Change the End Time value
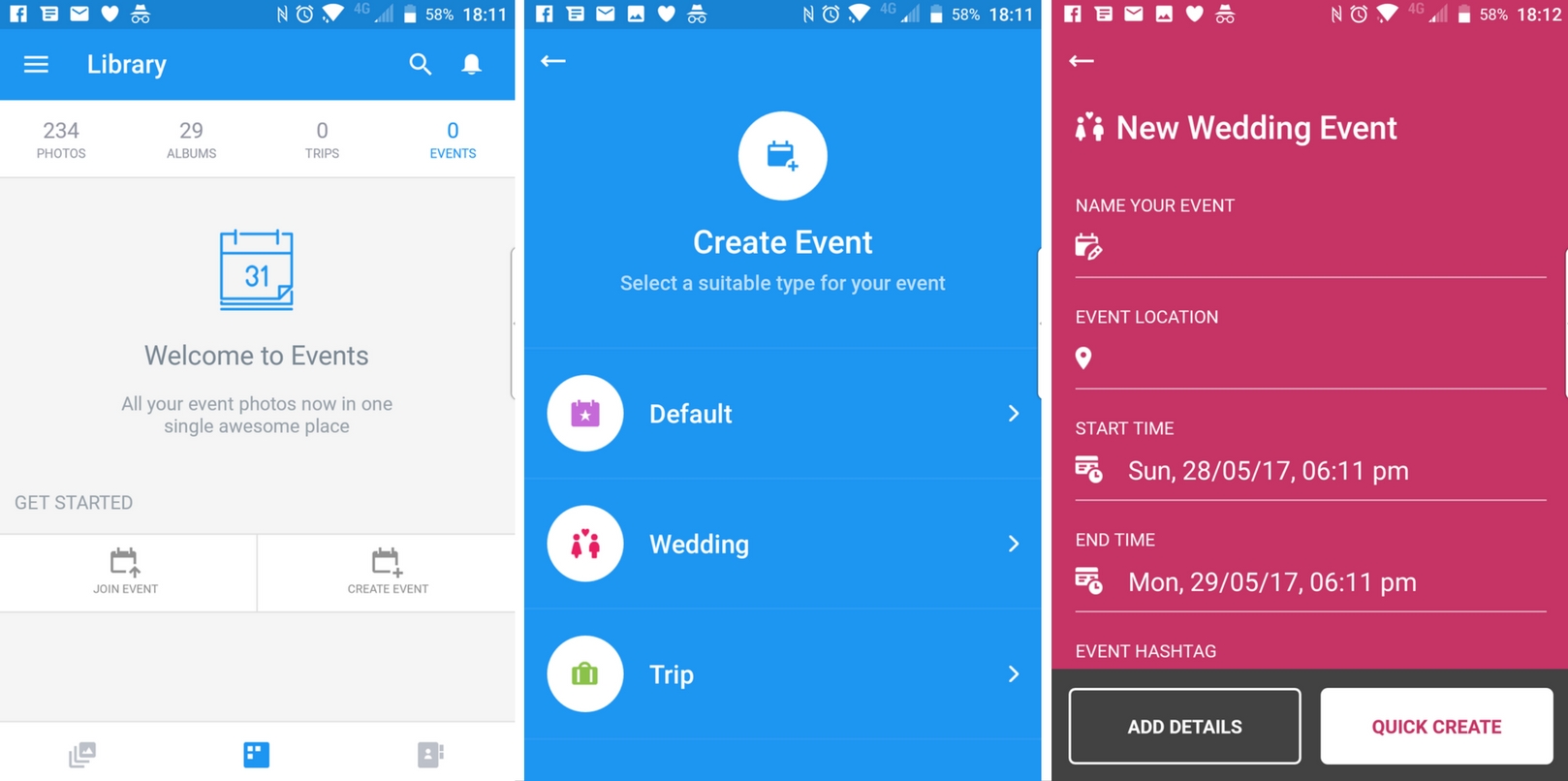This screenshot has width=1568, height=781. 1271,582
